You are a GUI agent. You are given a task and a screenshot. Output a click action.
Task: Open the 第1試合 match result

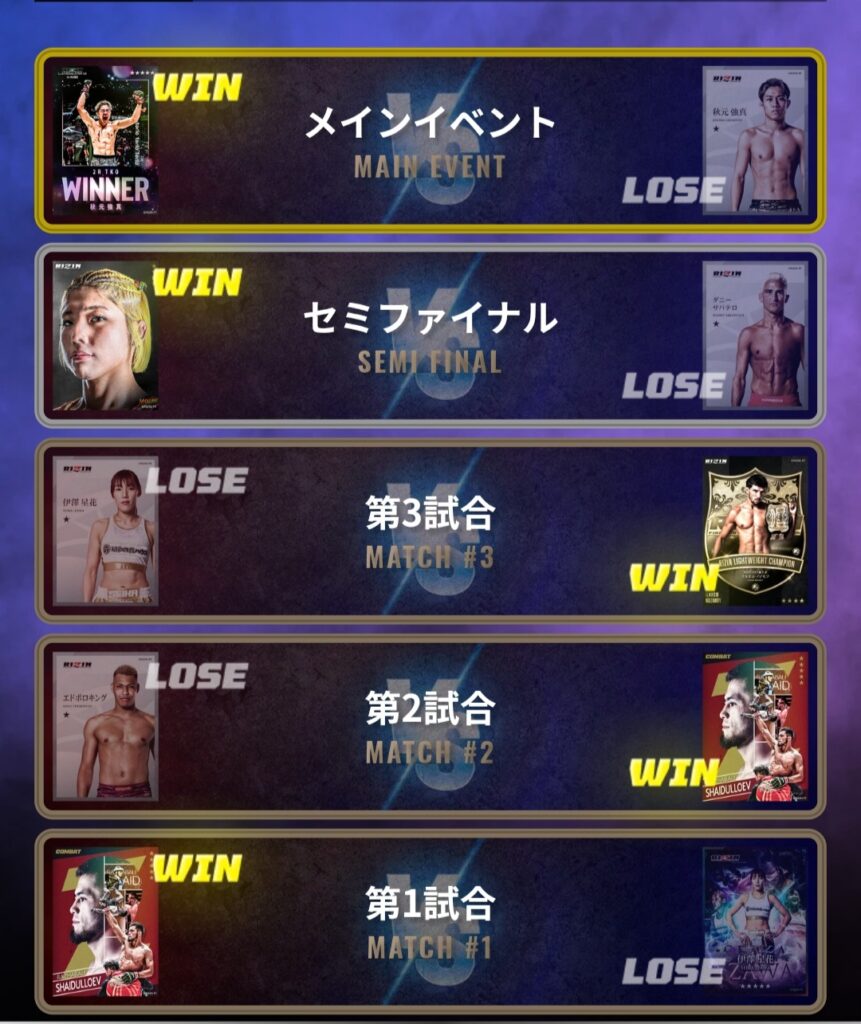(x=430, y=922)
